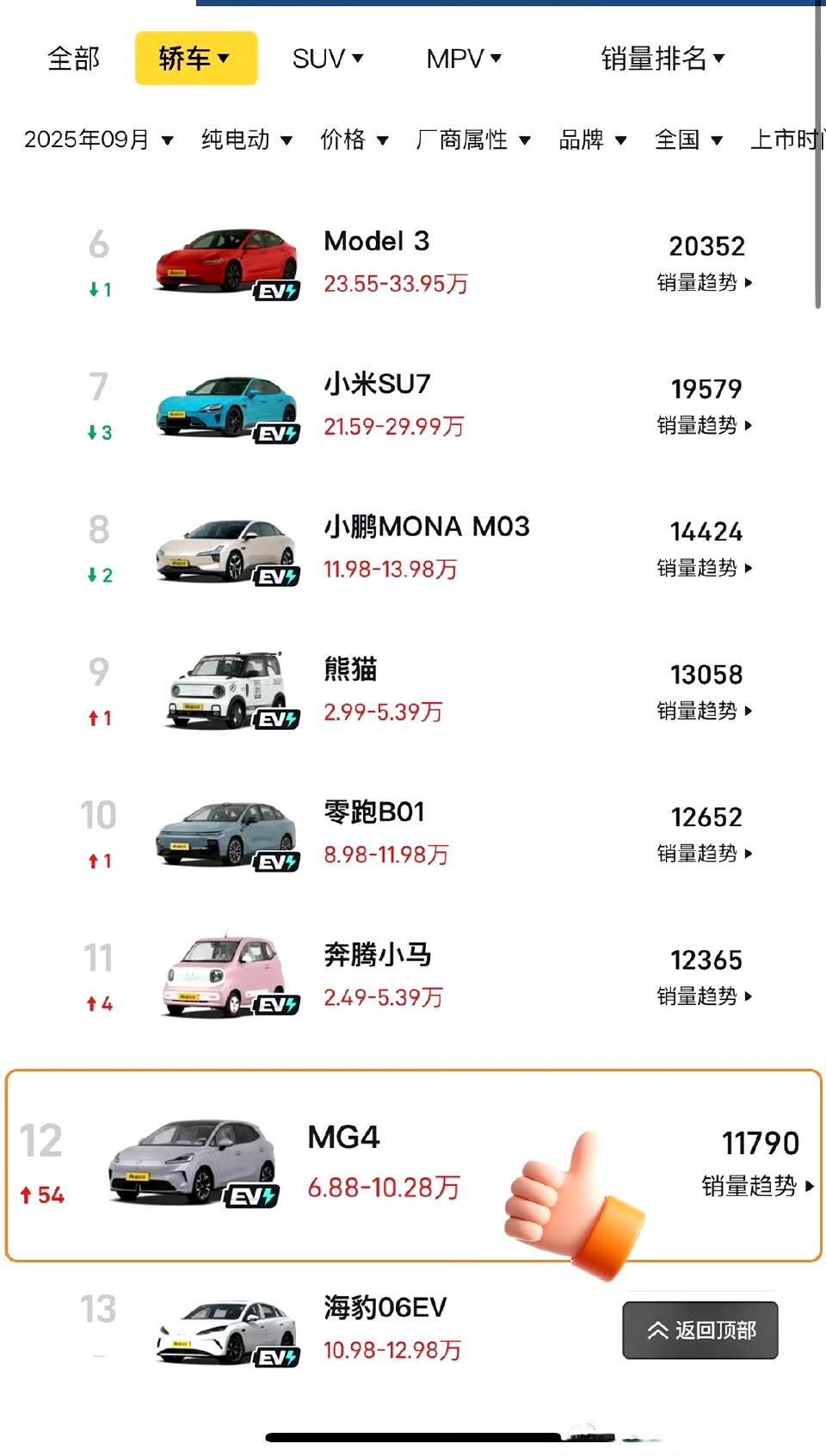View 销量趋势 for 熊猫

click(x=704, y=711)
